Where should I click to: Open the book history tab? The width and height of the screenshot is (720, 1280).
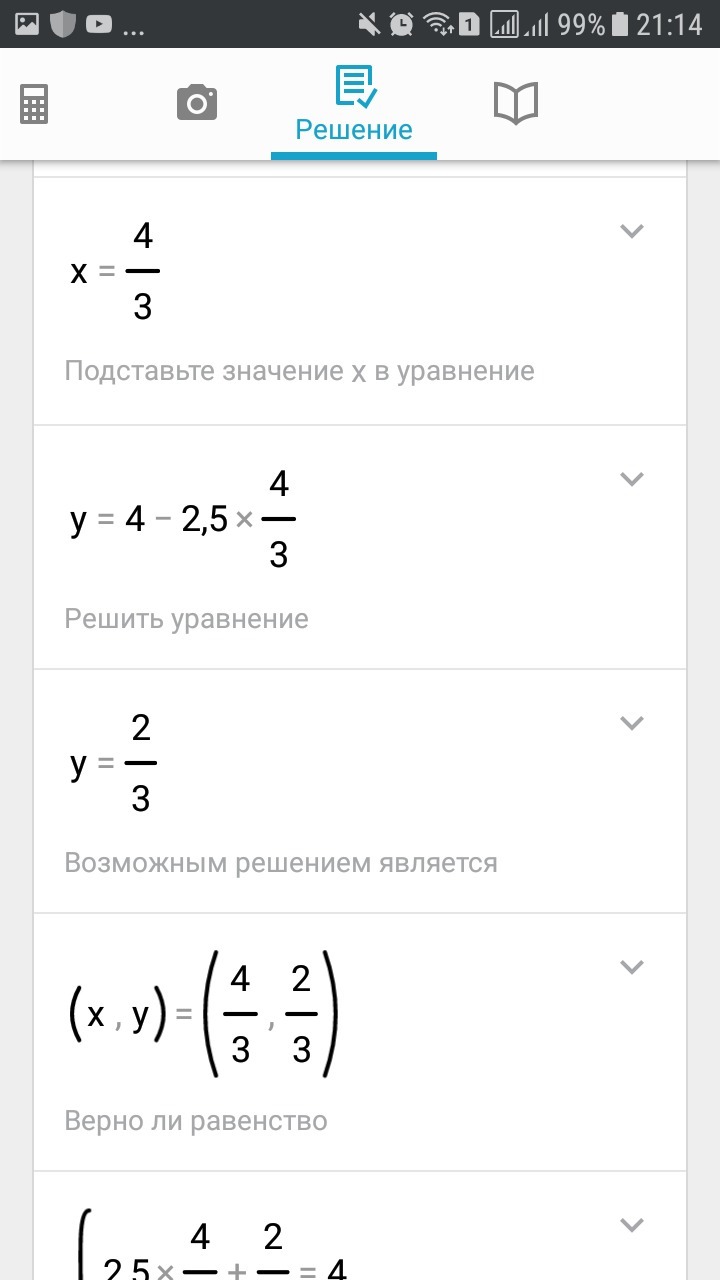[x=516, y=103]
